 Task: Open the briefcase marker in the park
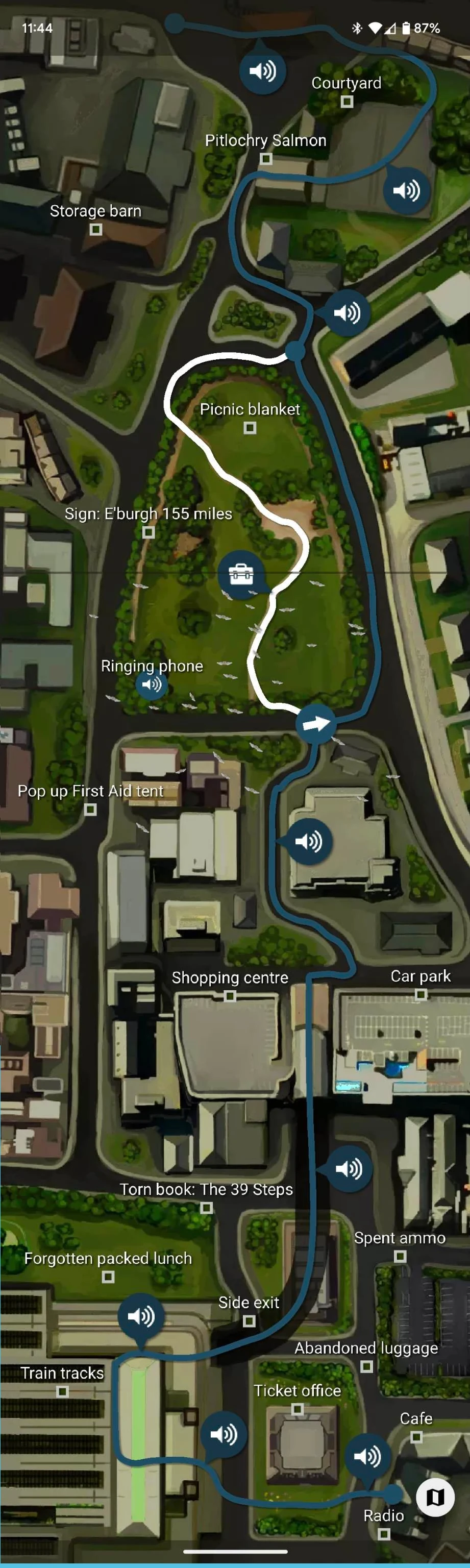(x=241, y=573)
